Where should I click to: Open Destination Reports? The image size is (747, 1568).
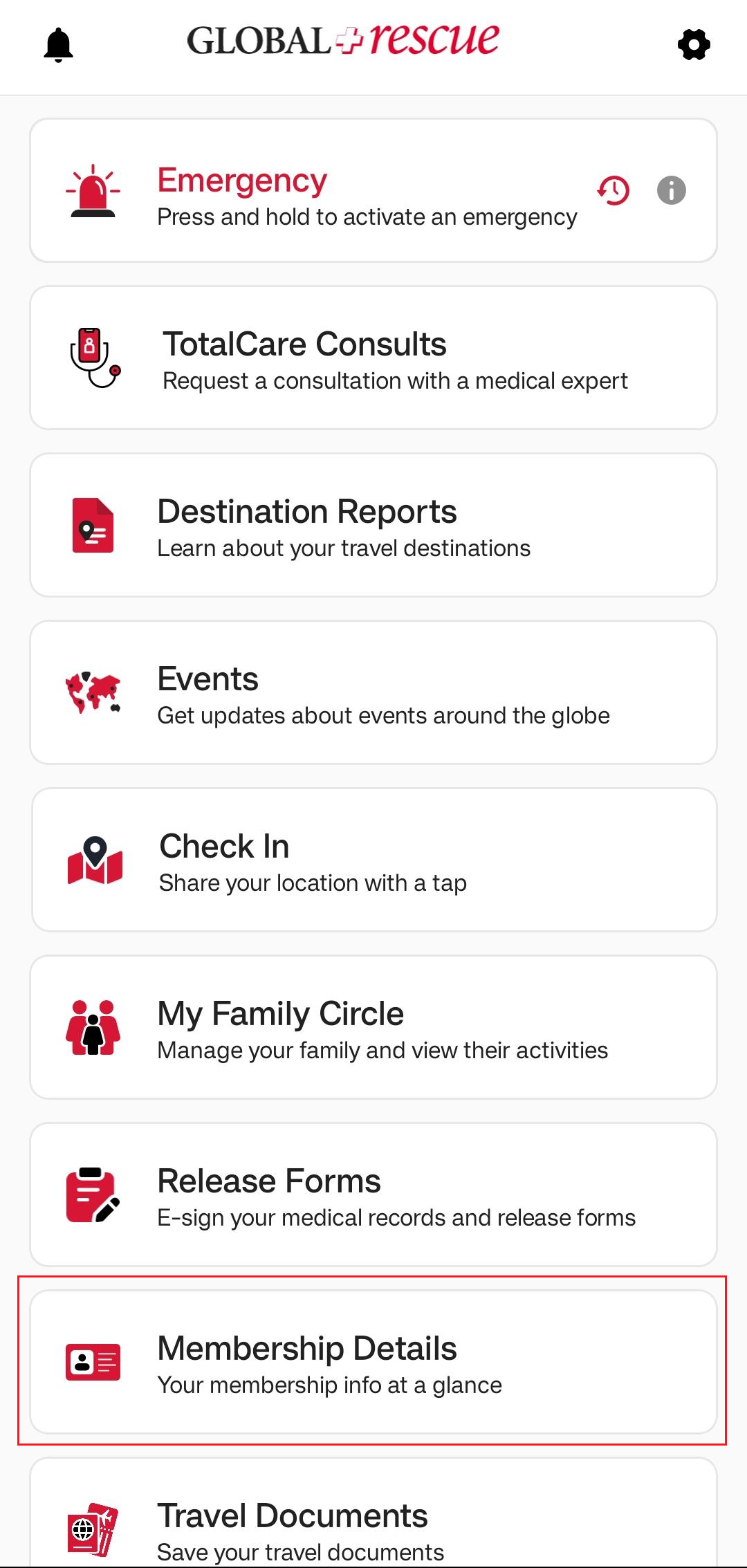click(x=373, y=526)
